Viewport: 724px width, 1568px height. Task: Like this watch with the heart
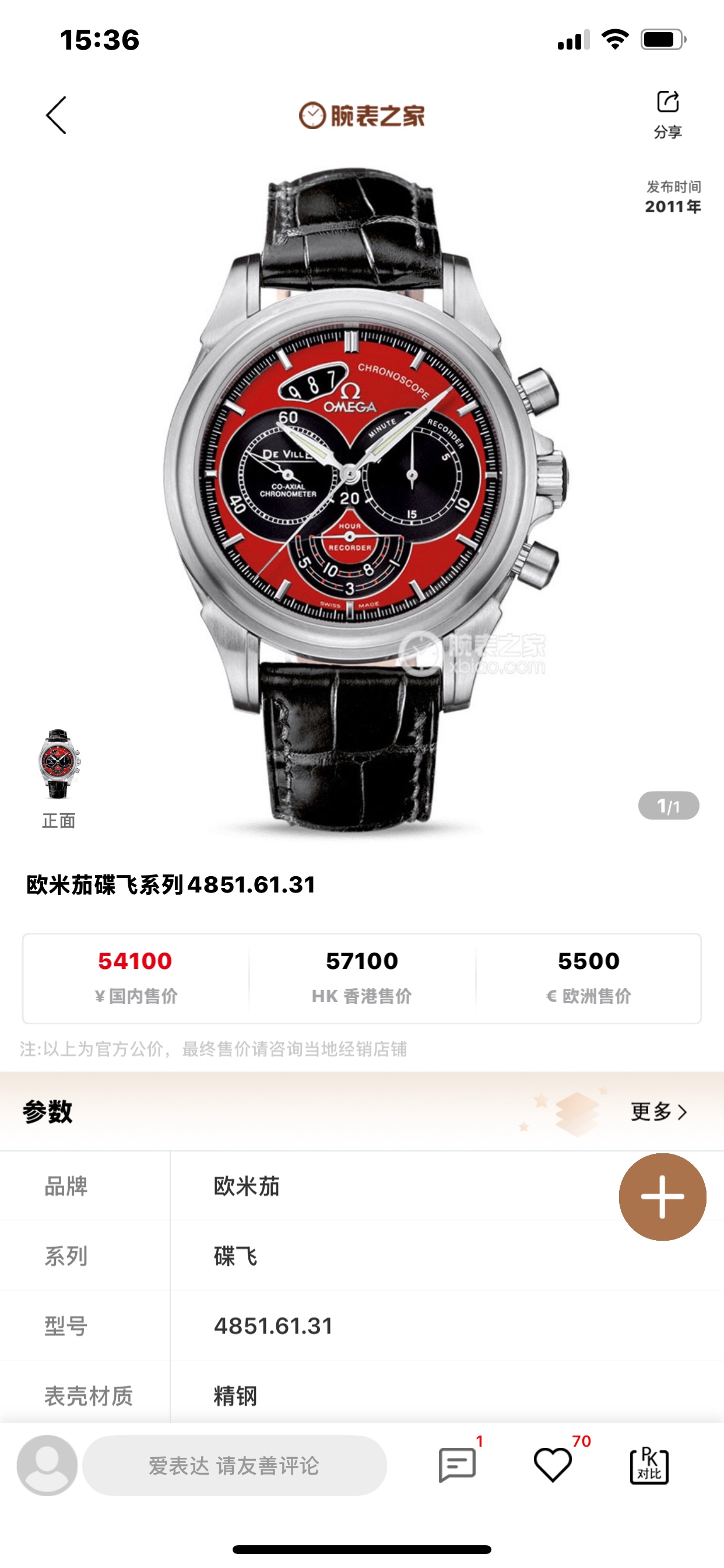pyautogui.click(x=553, y=1465)
